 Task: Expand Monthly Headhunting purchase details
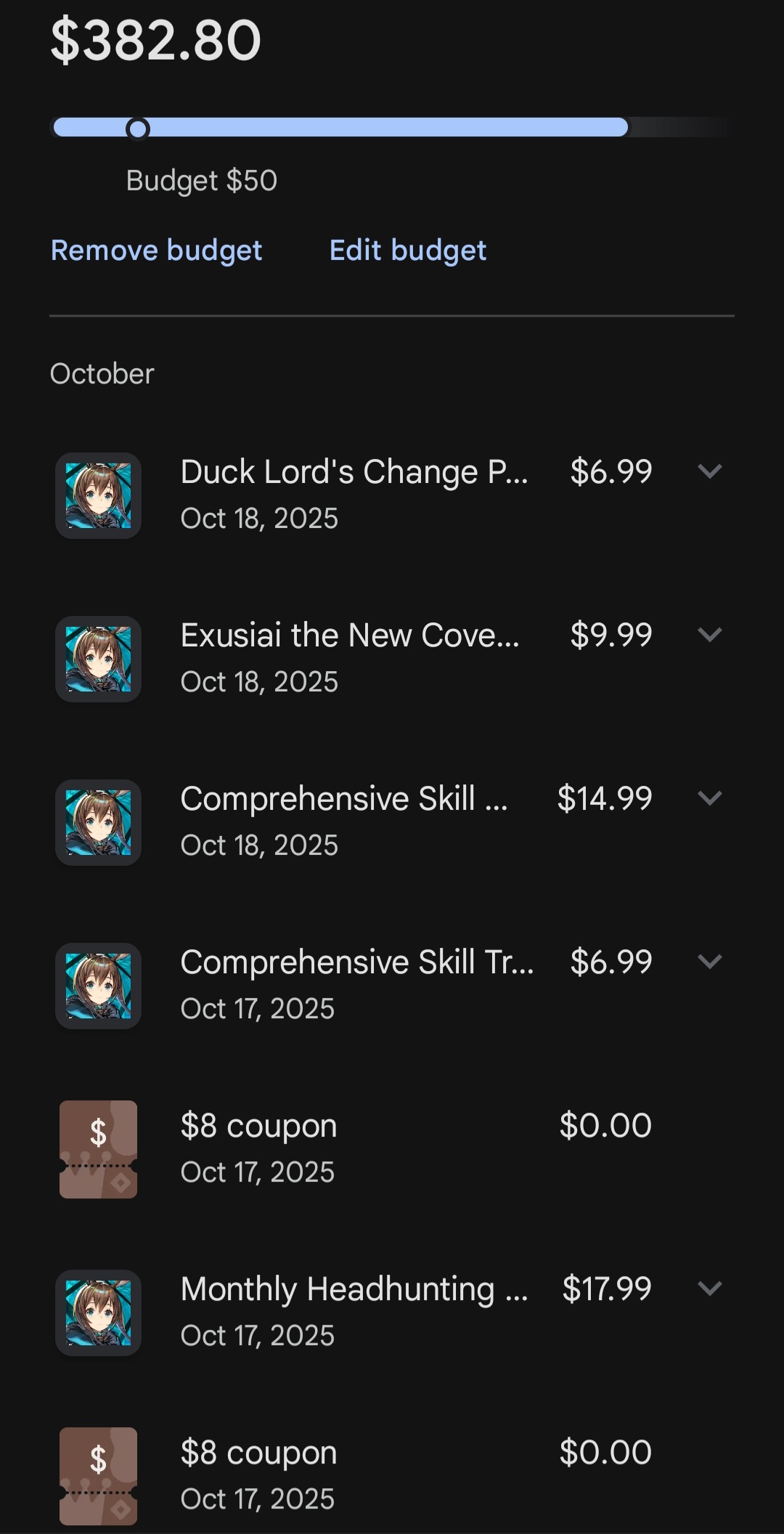(x=709, y=1289)
